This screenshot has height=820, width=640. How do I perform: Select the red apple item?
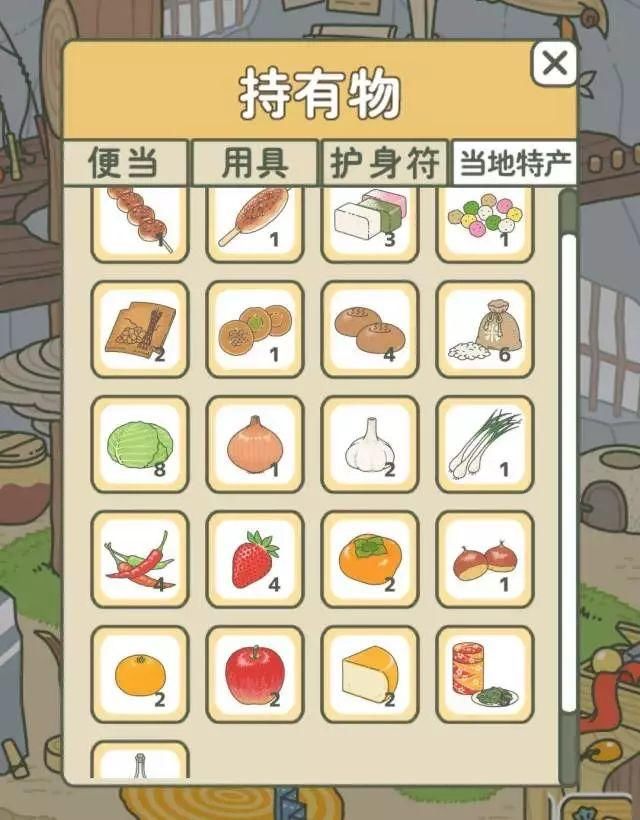[255, 674]
